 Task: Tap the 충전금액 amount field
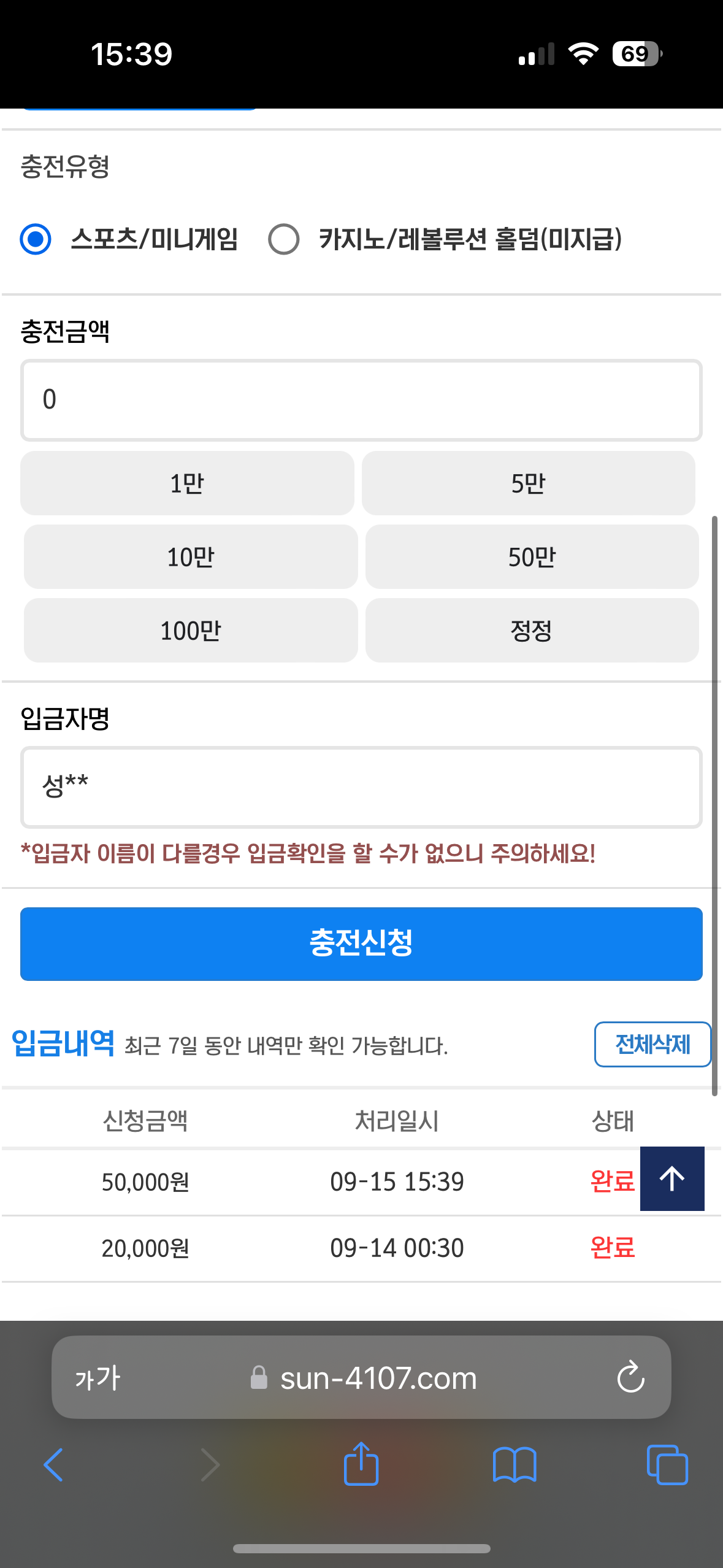361,400
